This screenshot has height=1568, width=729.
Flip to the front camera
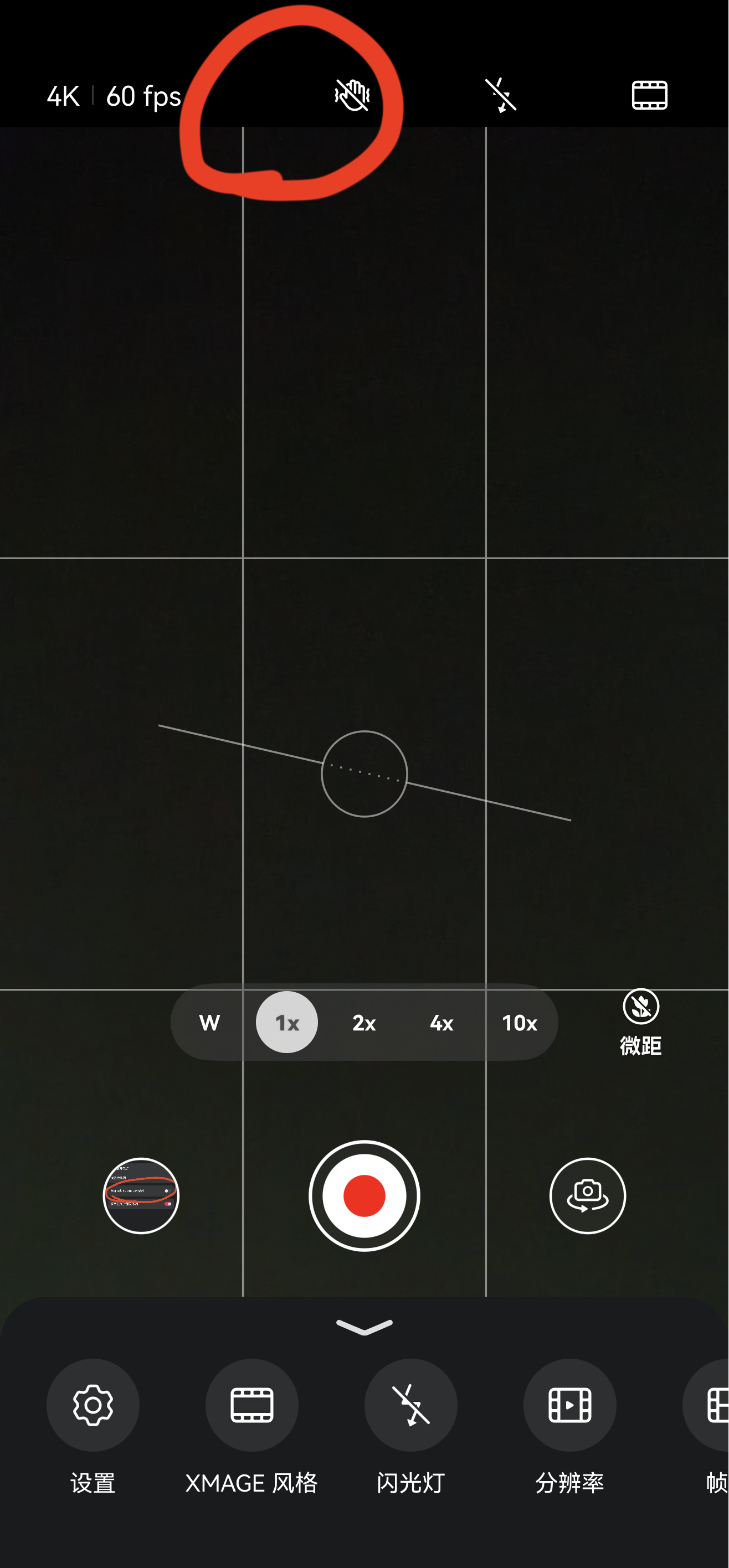point(587,1195)
